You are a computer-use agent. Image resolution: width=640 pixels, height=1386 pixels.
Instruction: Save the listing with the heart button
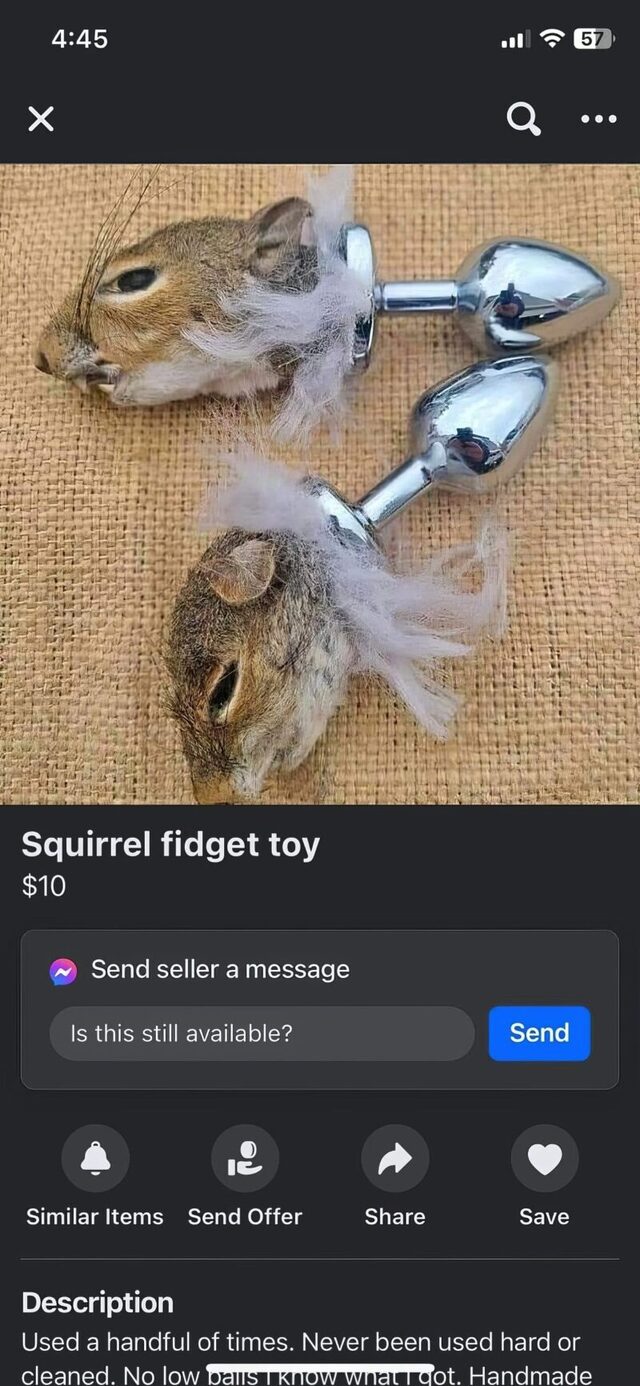[x=544, y=1159]
